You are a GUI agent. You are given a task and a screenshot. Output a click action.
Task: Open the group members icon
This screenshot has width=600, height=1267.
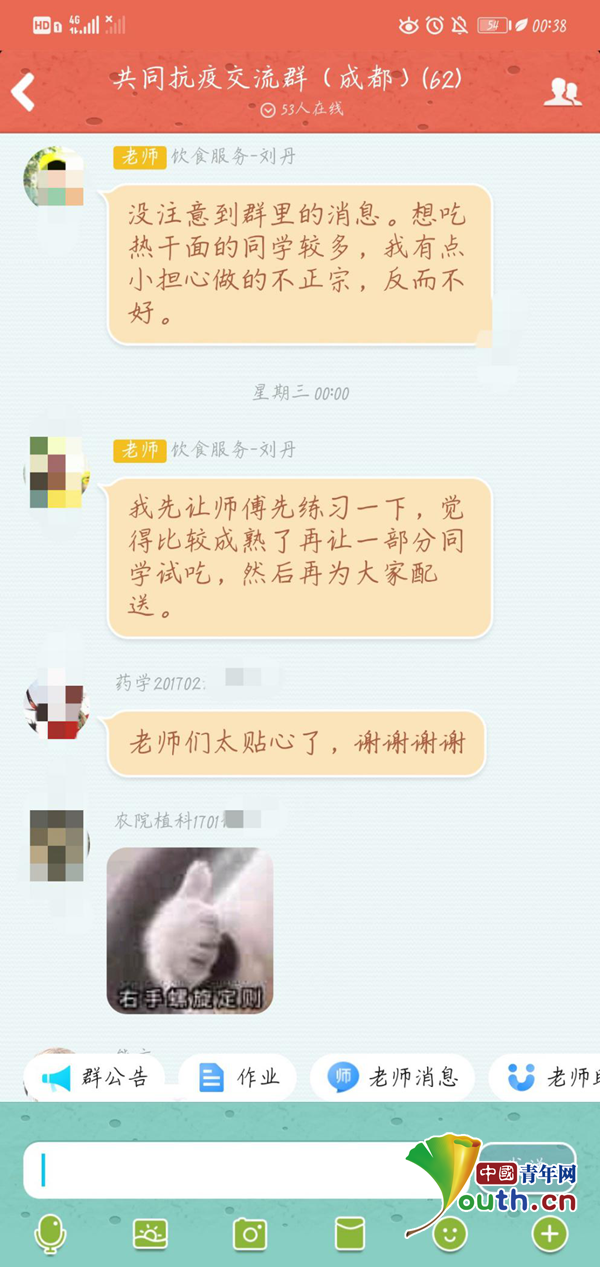562,92
